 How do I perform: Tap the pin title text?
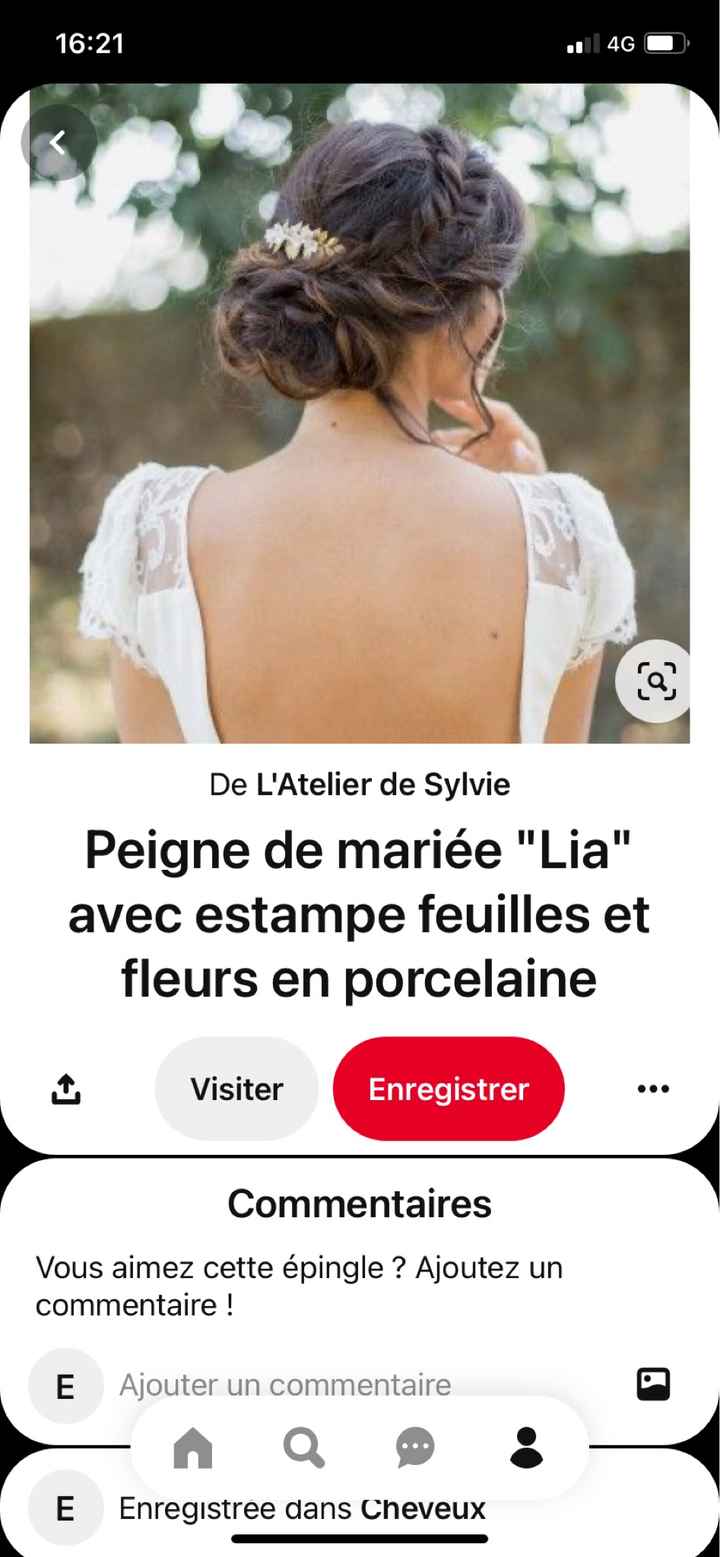[x=360, y=914]
